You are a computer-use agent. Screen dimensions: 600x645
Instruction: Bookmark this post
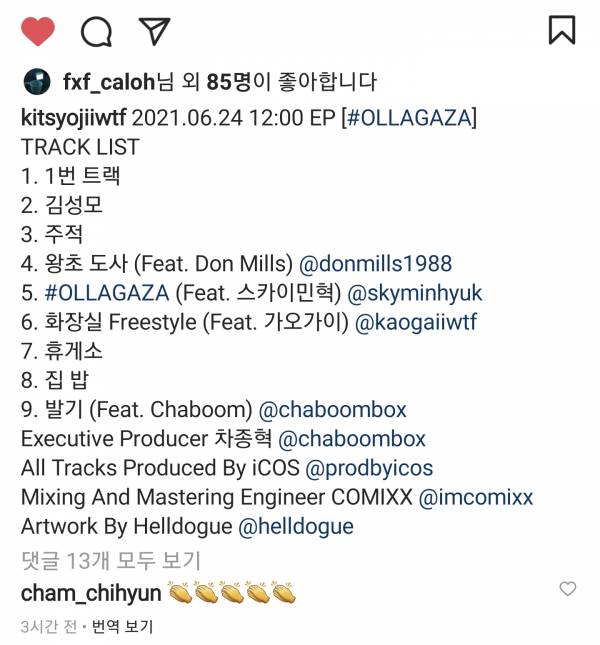562,29
